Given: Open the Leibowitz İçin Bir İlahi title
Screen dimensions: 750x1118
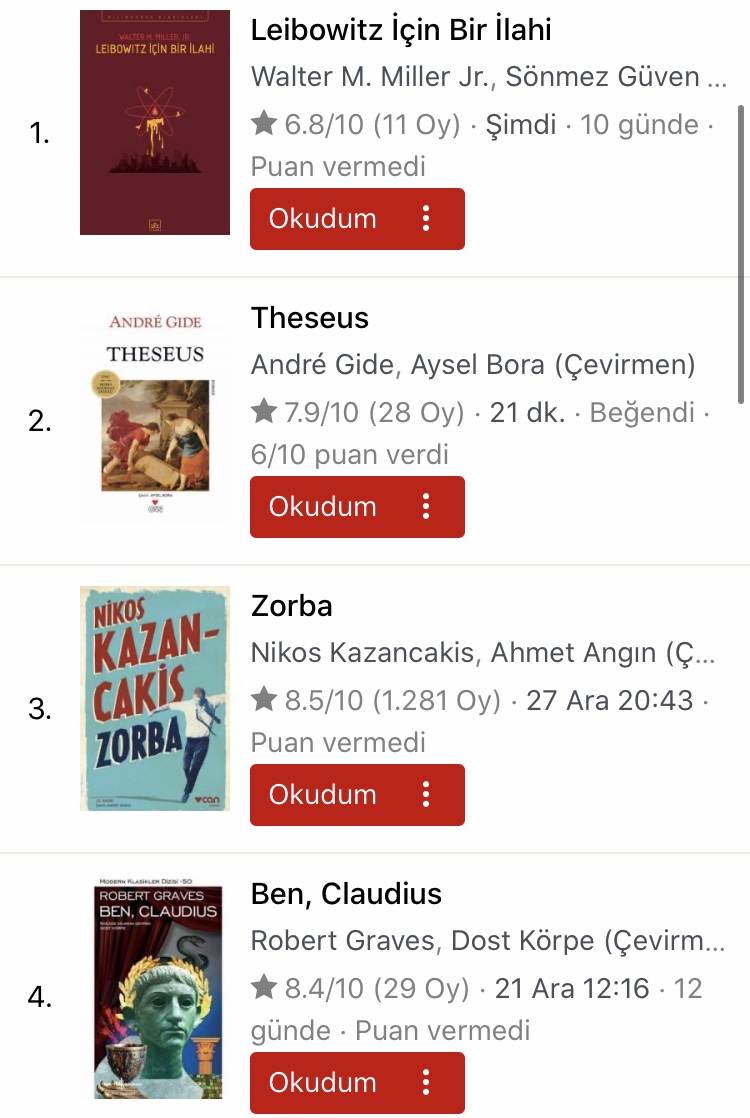Looking at the screenshot, I should tap(400, 30).
